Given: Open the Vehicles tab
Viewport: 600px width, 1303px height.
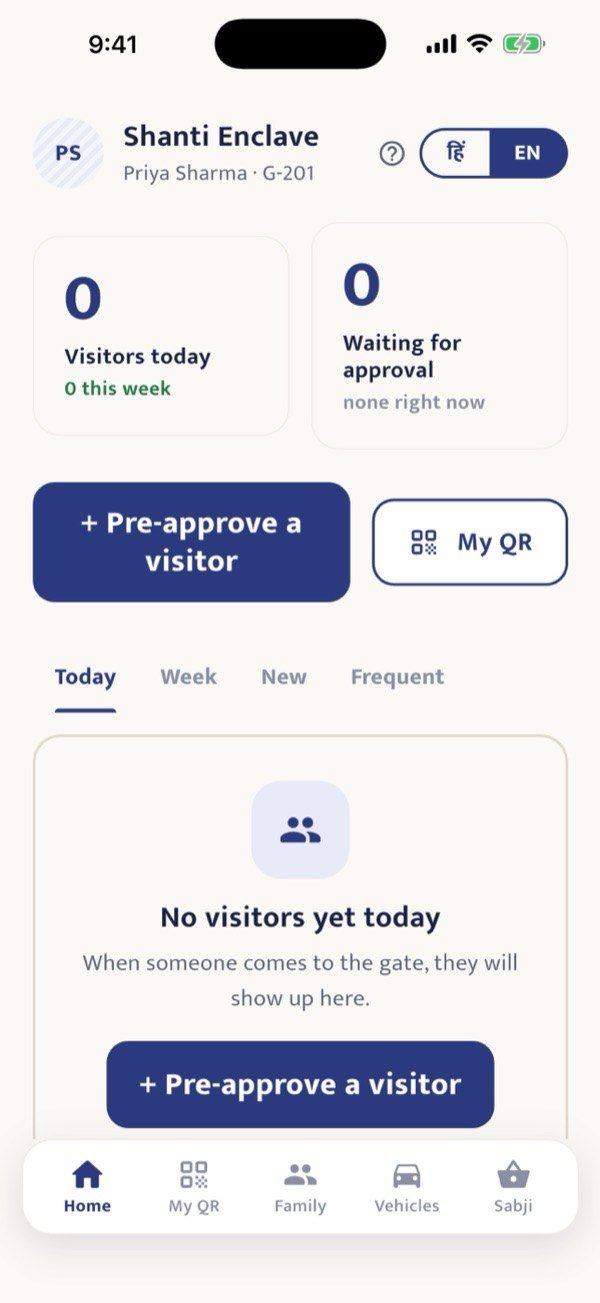Looking at the screenshot, I should tap(407, 1187).
